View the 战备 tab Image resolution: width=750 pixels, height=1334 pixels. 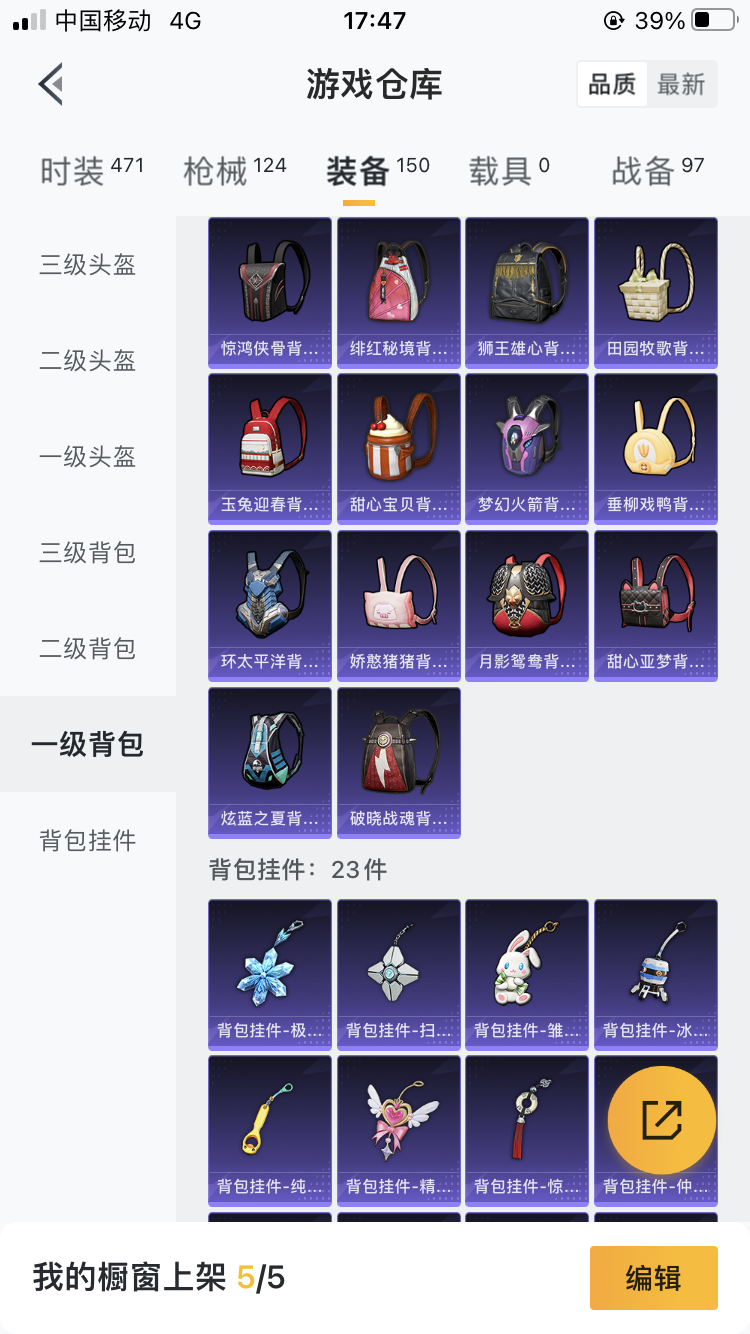click(x=657, y=171)
